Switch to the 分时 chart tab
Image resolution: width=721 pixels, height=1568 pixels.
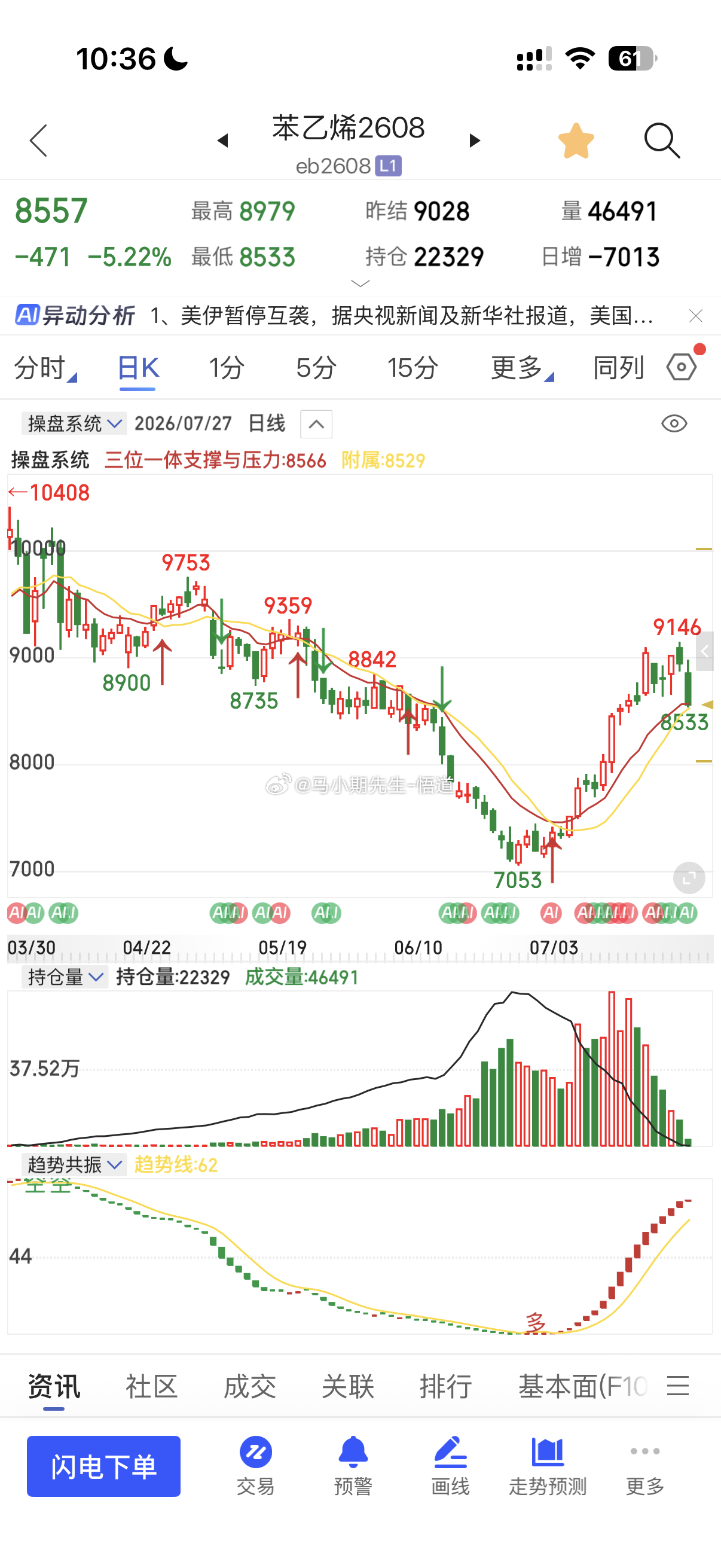click(45, 368)
